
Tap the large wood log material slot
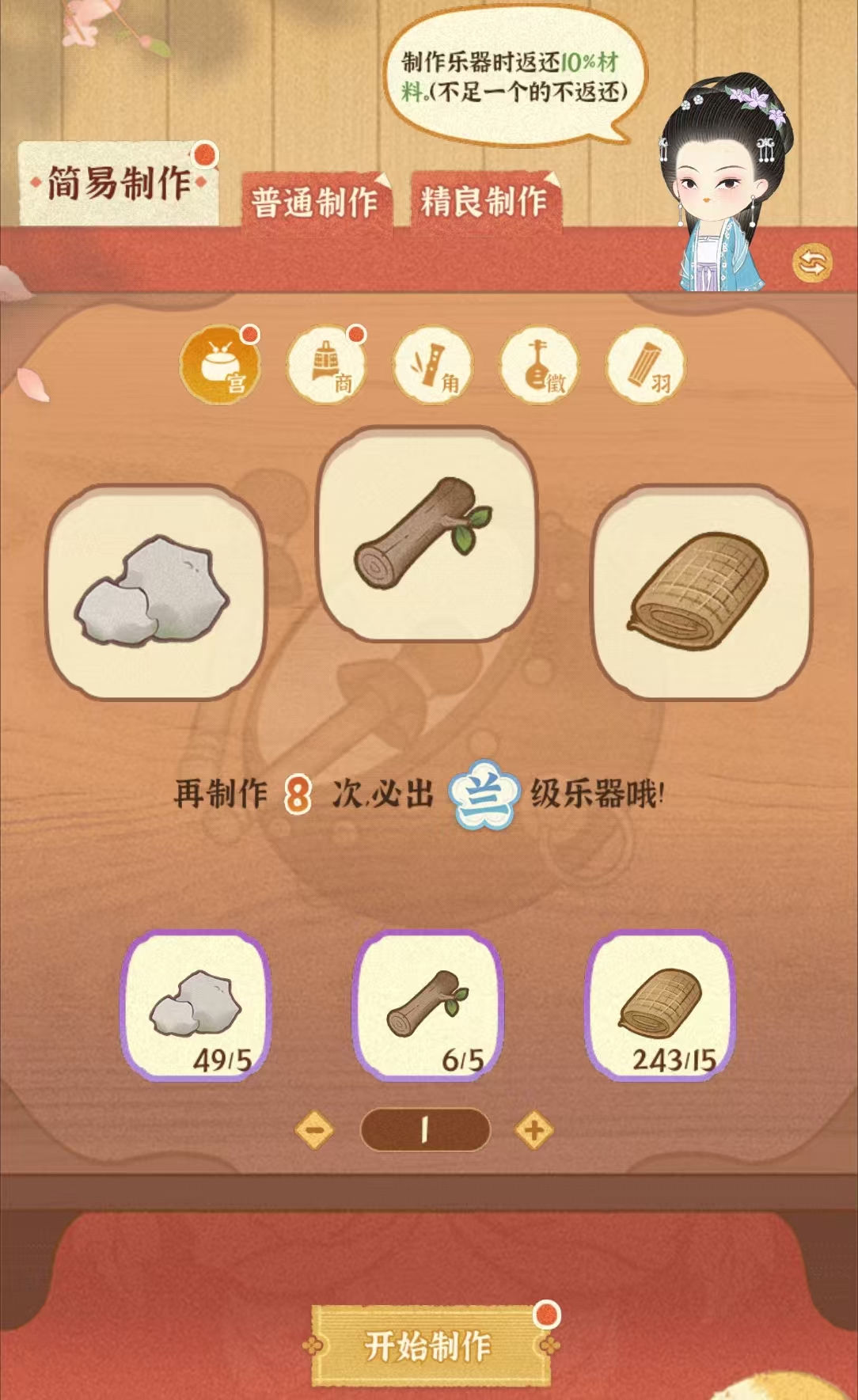[x=427, y=533]
